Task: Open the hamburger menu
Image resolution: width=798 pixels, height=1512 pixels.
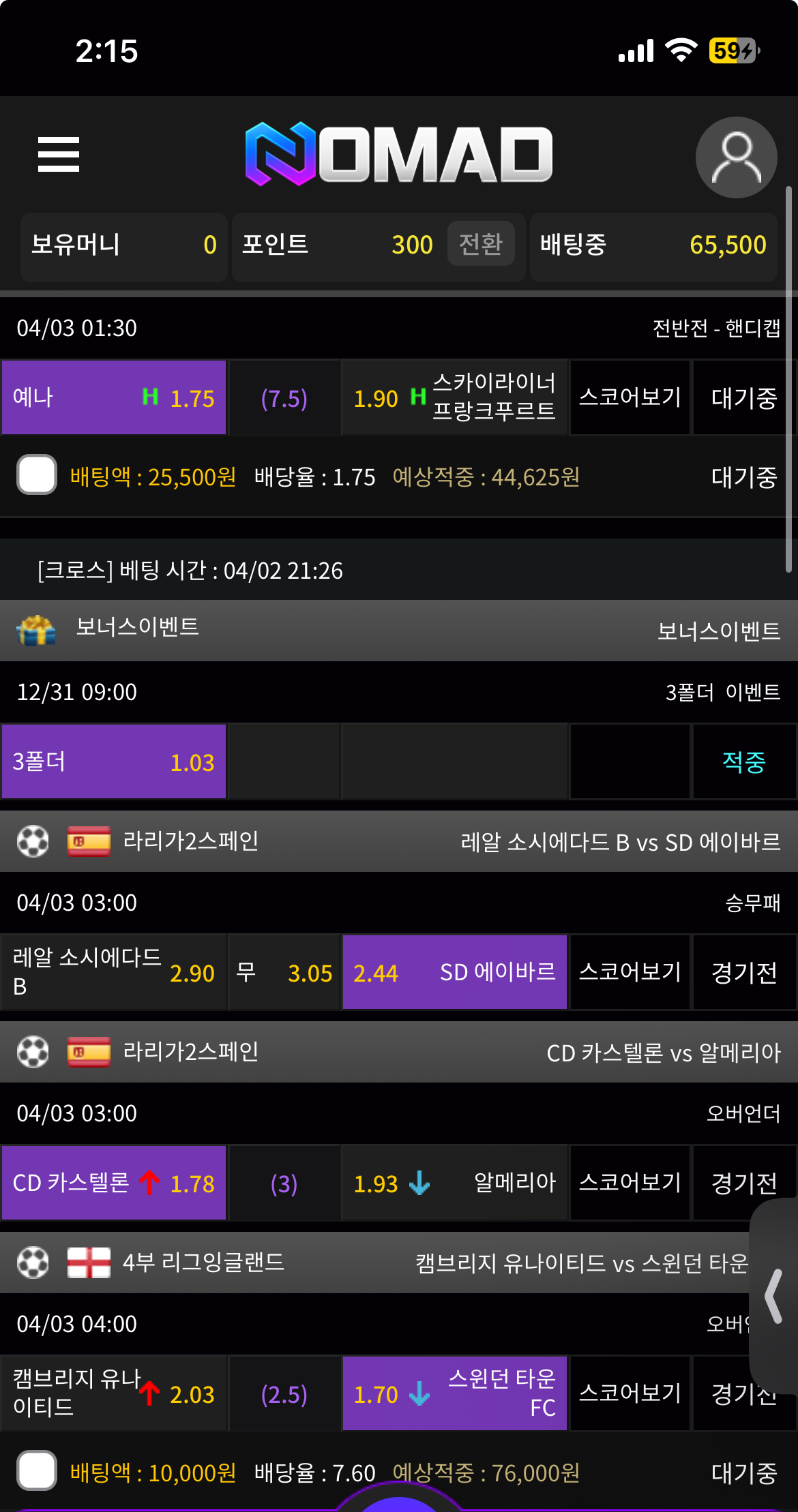Action: click(59, 154)
